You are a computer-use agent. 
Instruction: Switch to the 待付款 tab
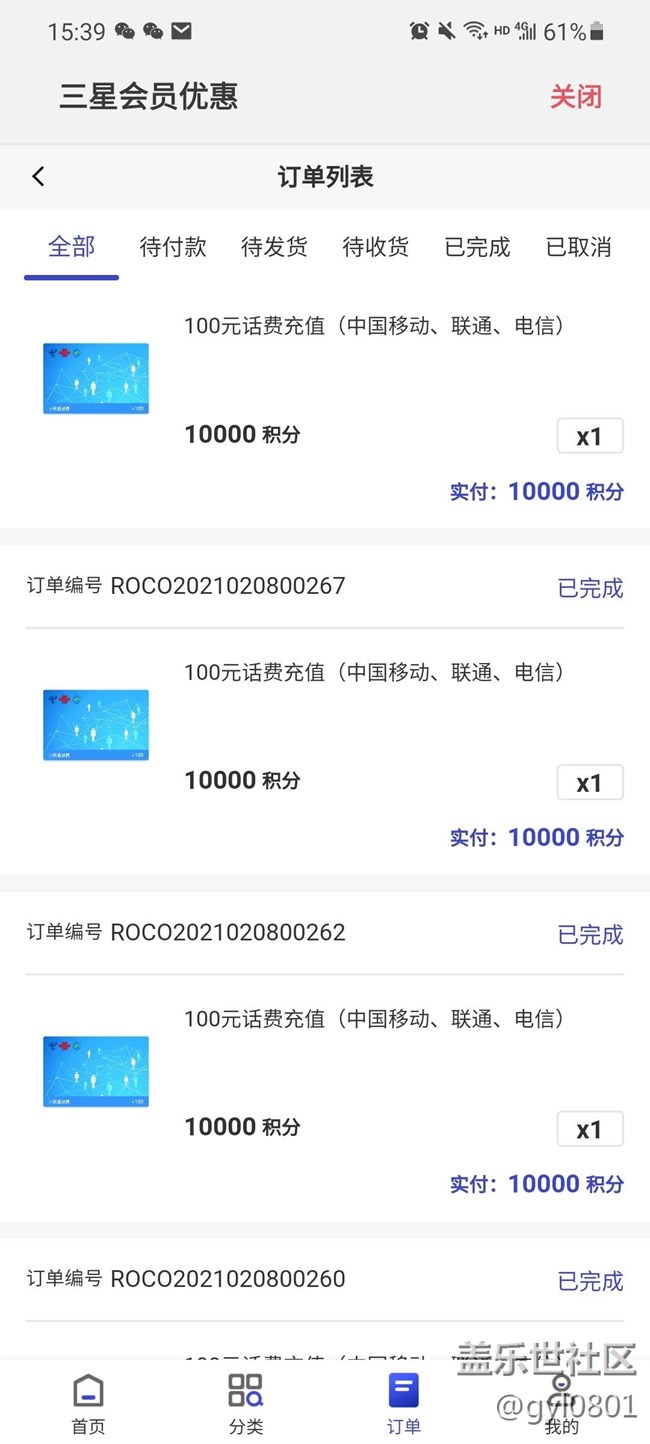pos(173,247)
